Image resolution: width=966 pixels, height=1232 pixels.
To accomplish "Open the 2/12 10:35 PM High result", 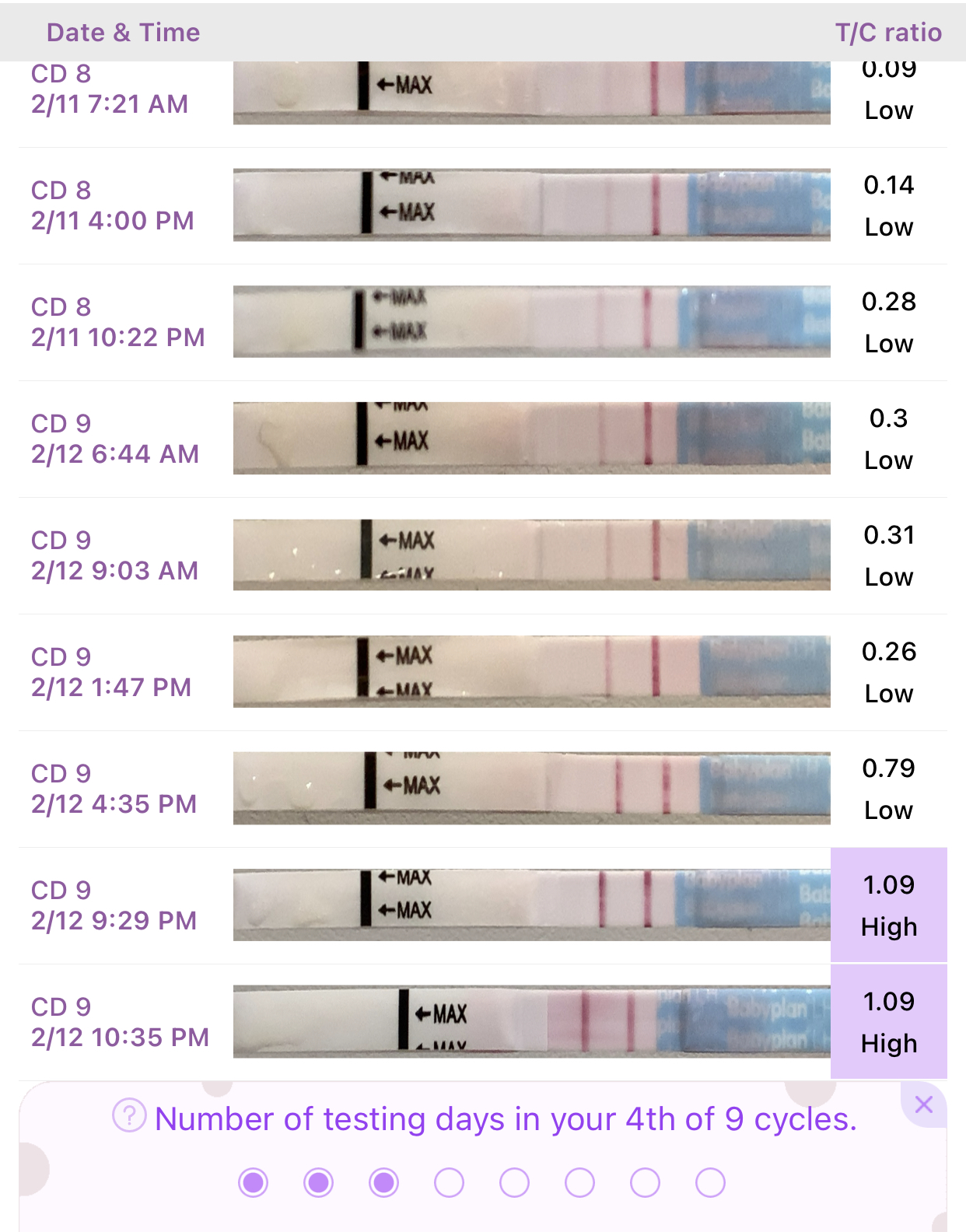I will click(x=888, y=1022).
